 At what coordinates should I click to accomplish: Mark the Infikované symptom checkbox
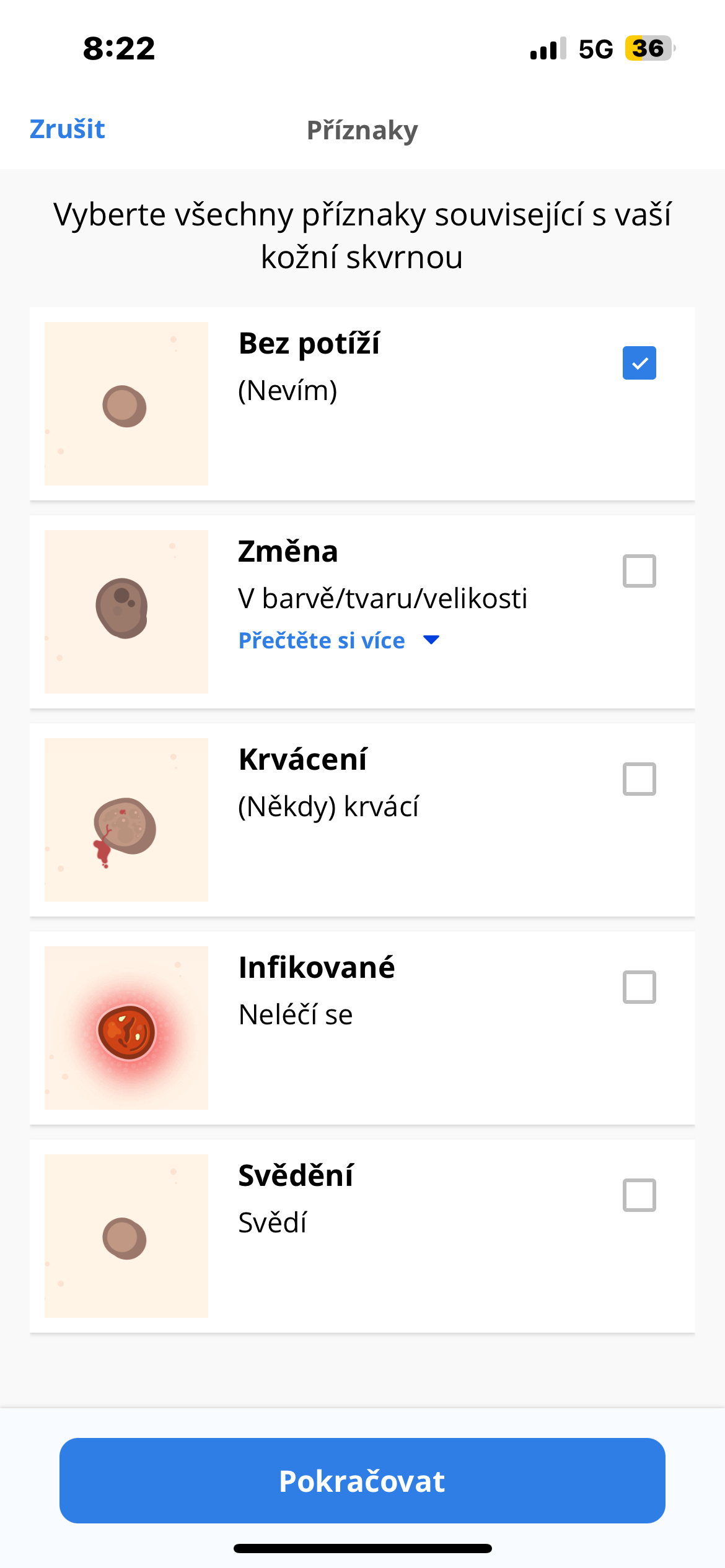point(639,987)
